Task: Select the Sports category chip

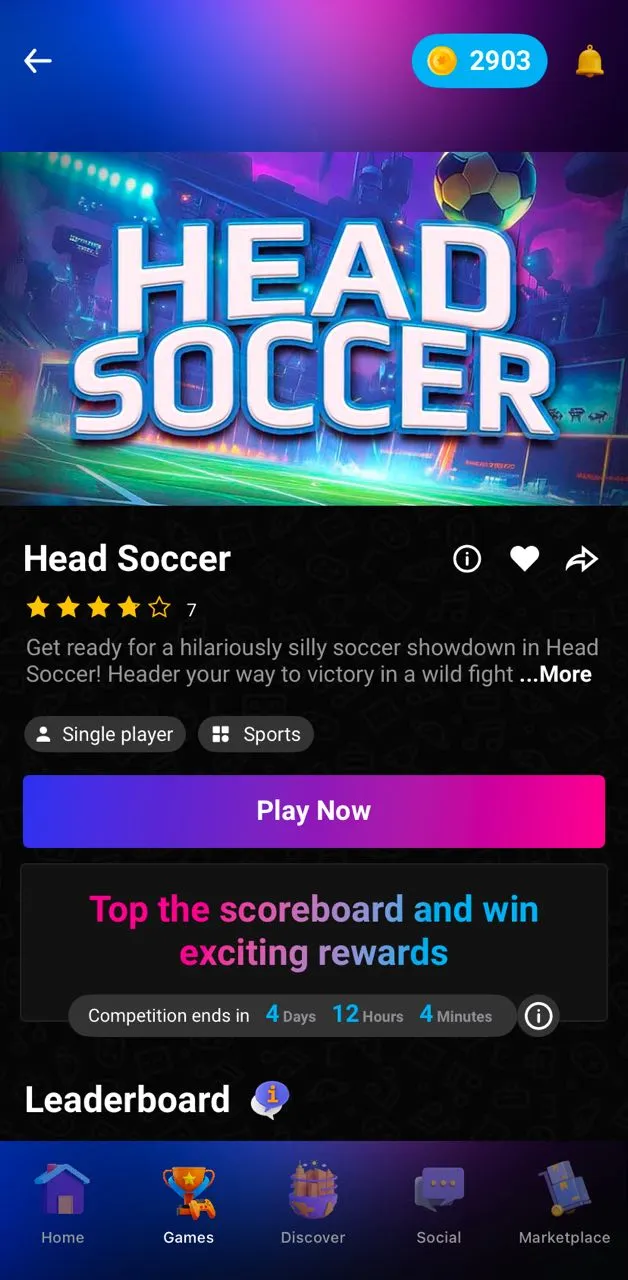Action: 256,734
